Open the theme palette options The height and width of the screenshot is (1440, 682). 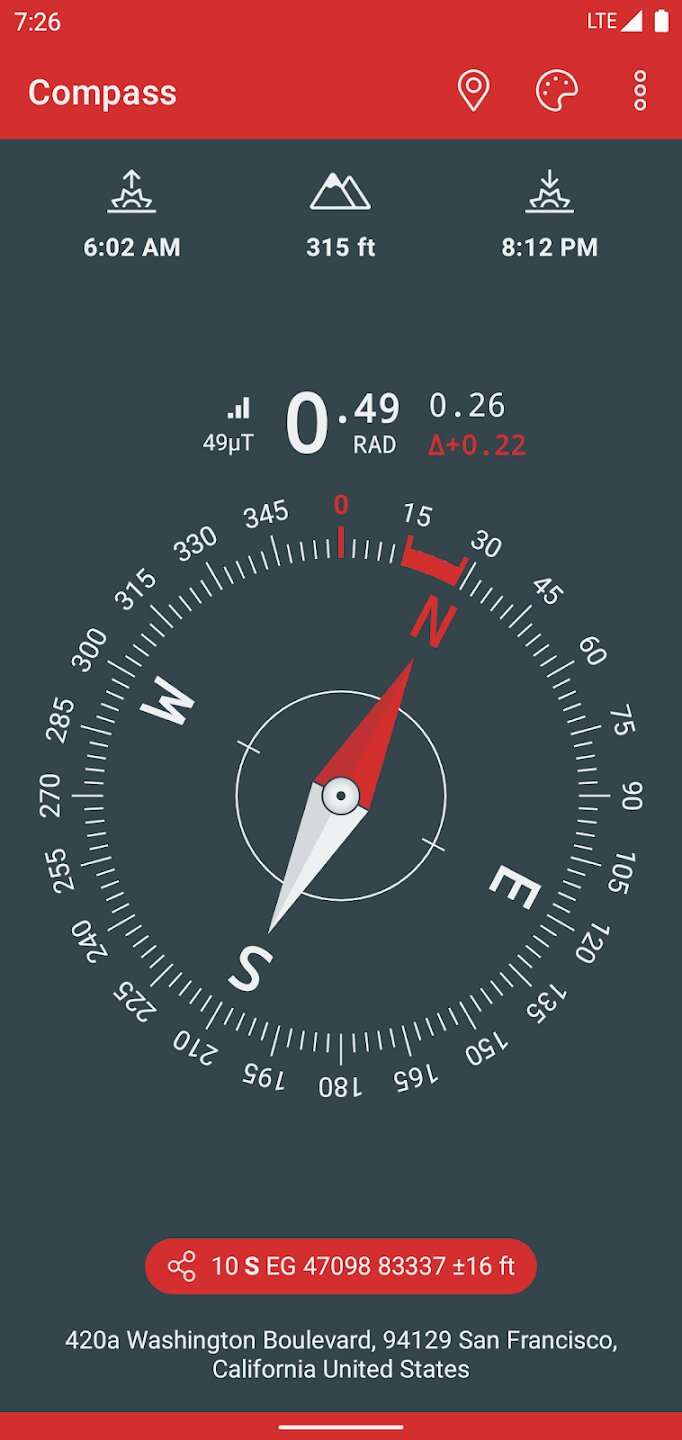557,92
